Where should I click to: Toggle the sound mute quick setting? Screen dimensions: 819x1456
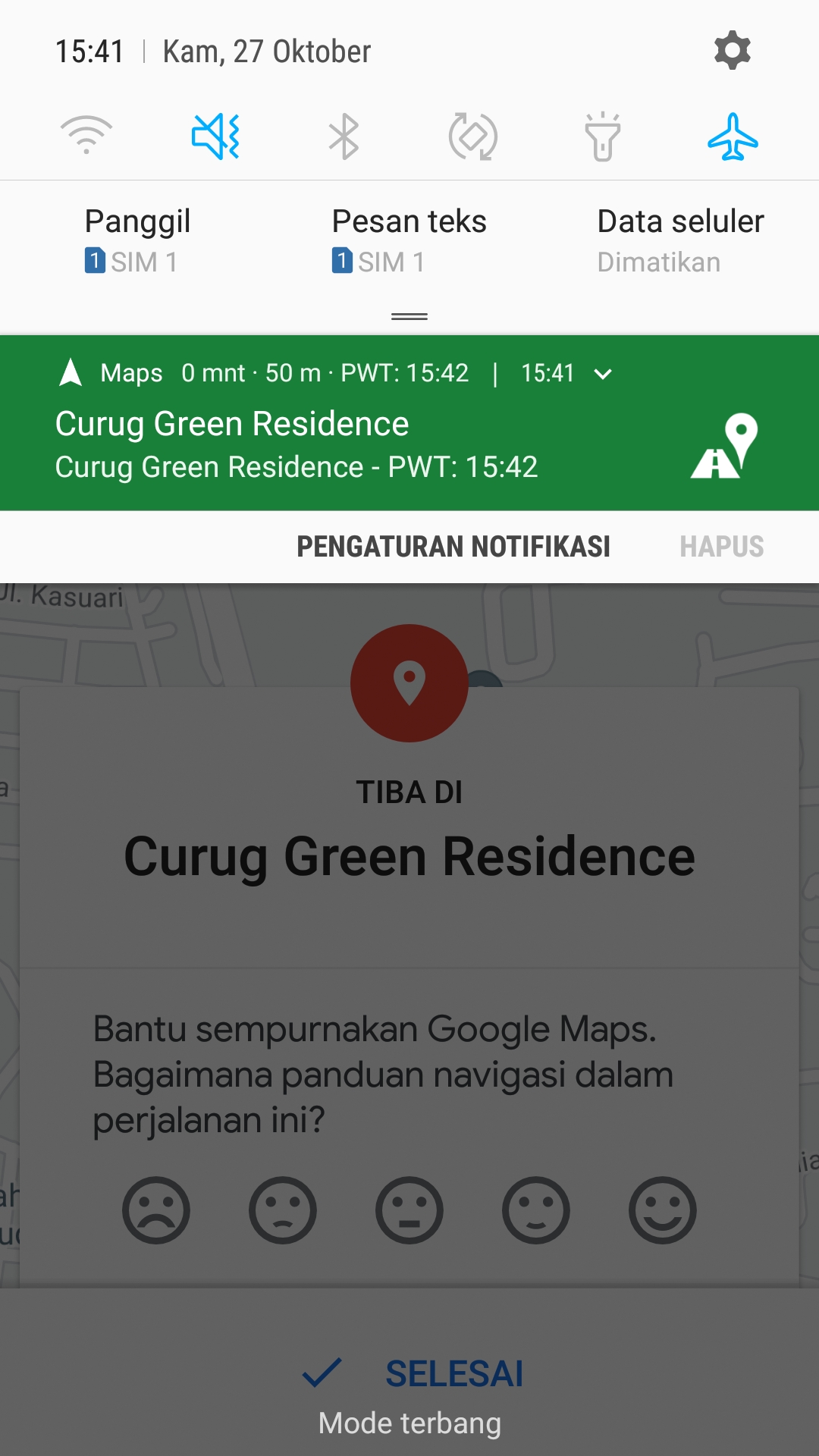pos(215,136)
